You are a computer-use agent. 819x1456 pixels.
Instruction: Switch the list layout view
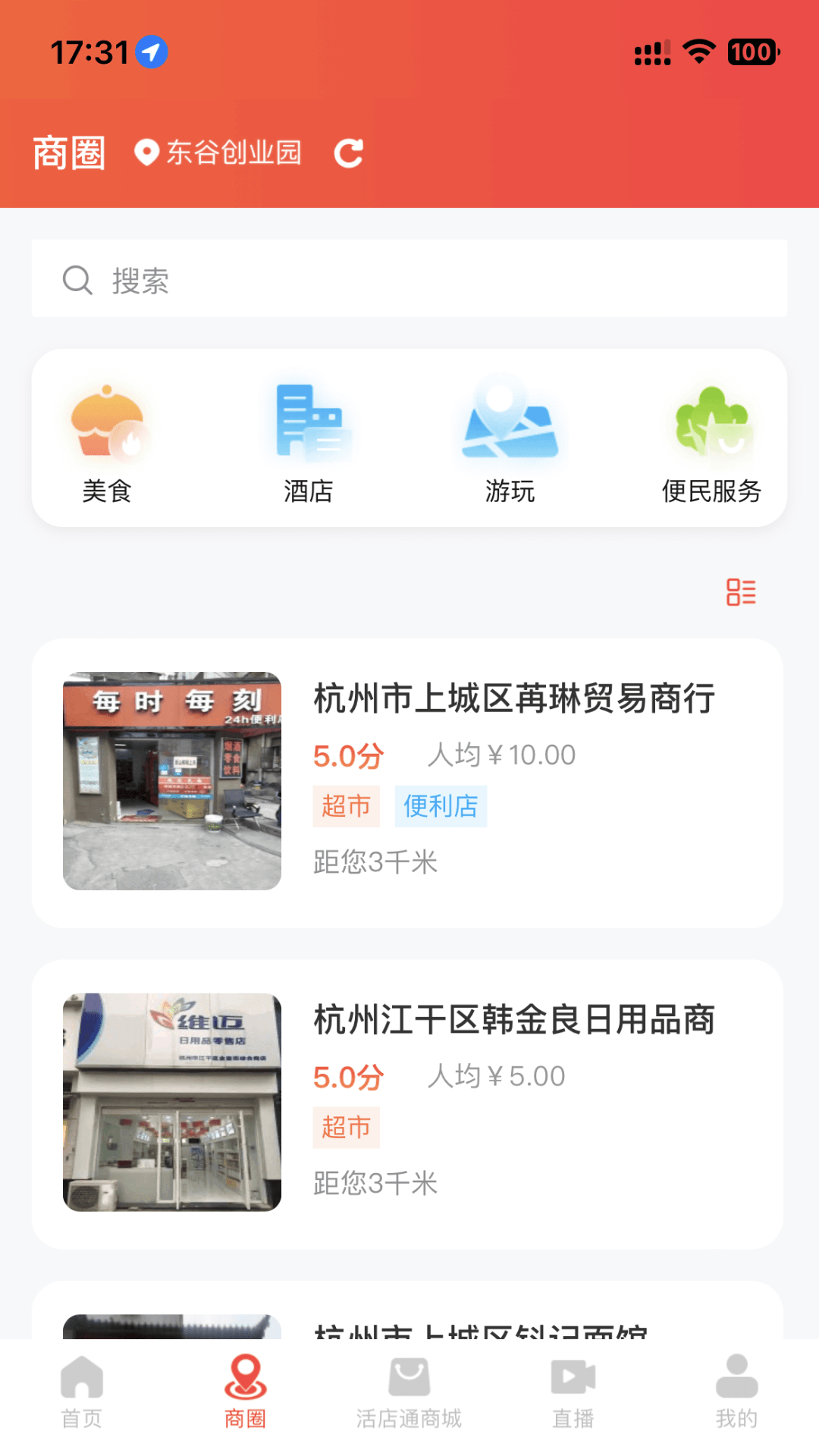tap(741, 592)
